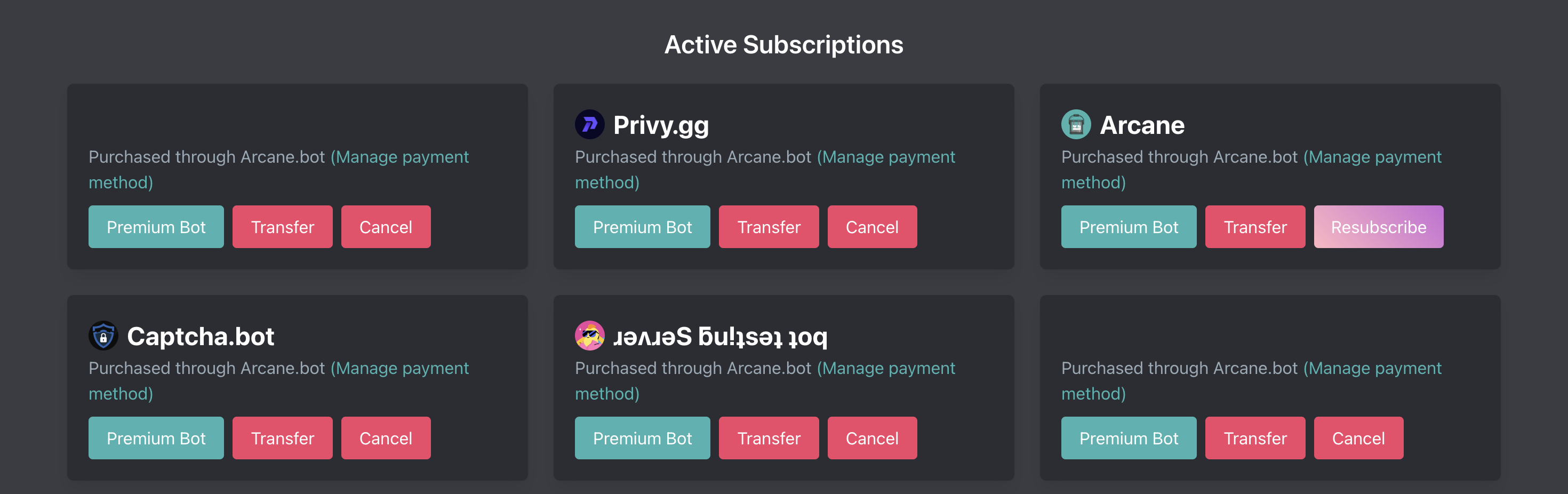Manage payment method for Arcane
This screenshot has width=1568, height=494.
click(1372, 157)
